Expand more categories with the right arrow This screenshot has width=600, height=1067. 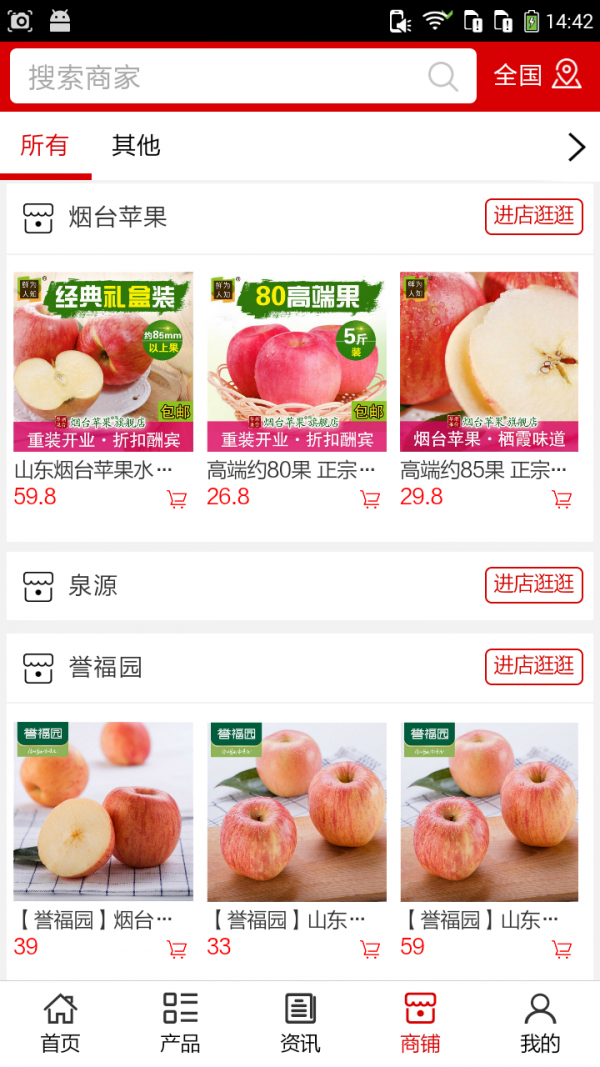pos(576,148)
